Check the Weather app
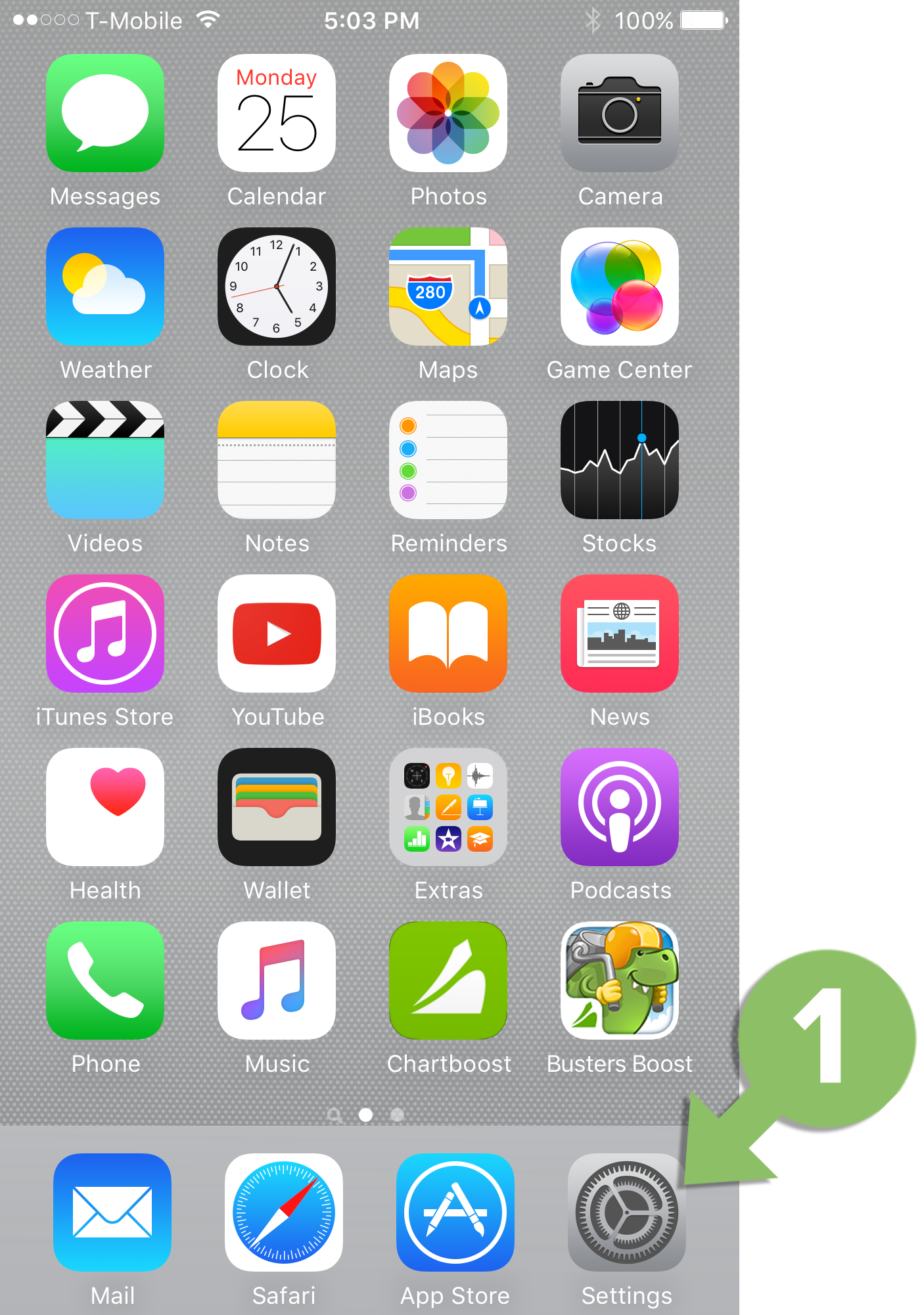The width and height of the screenshot is (924, 1315). pyautogui.click(x=105, y=287)
